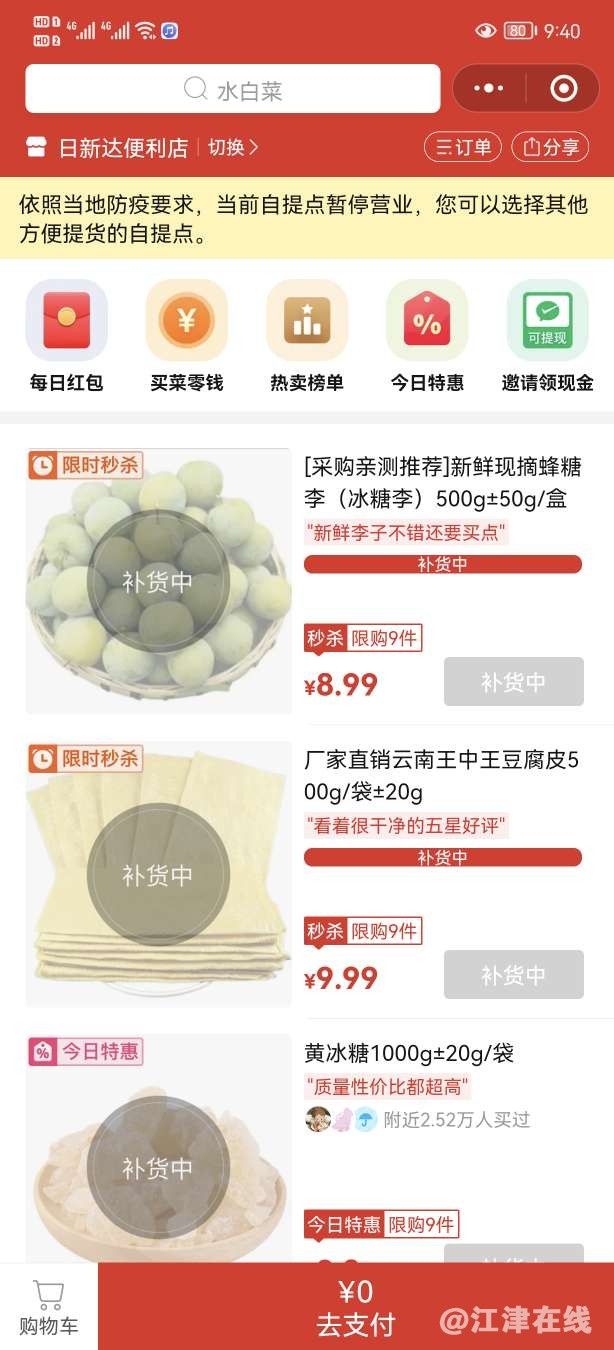This screenshot has height=1350, width=614.
Task: Open 订单 orders button
Action: [x=463, y=147]
